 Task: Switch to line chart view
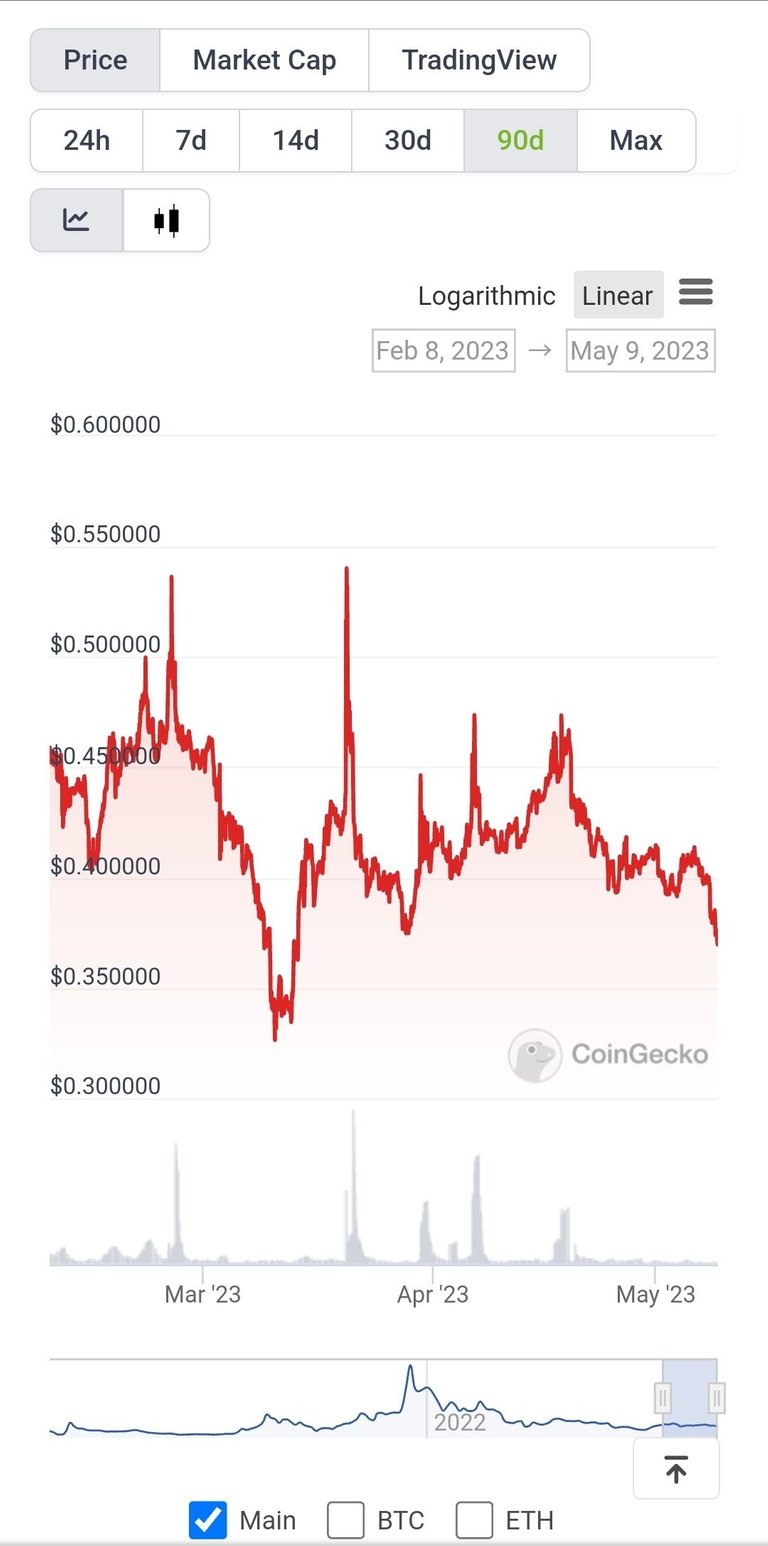click(x=77, y=220)
